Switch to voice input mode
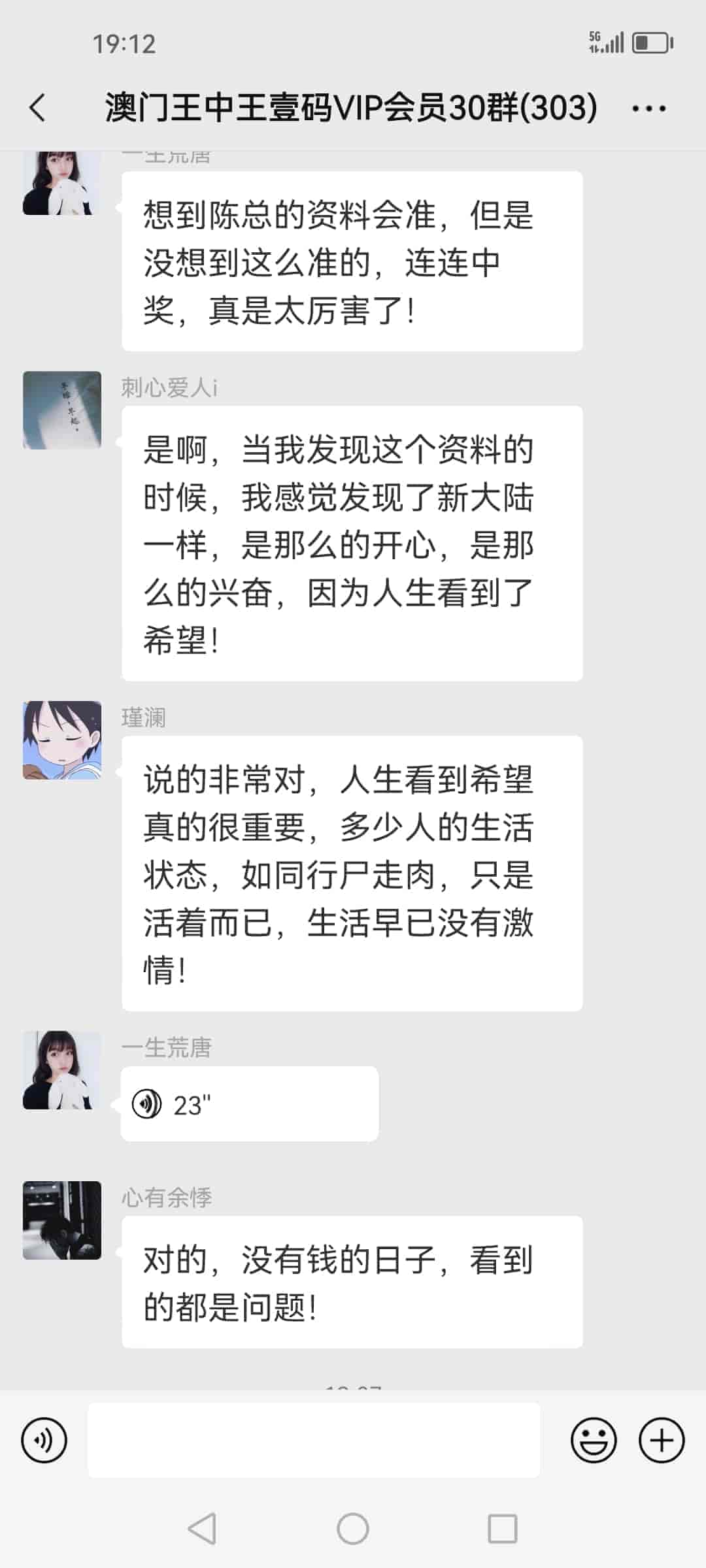706x1568 pixels. click(44, 1440)
